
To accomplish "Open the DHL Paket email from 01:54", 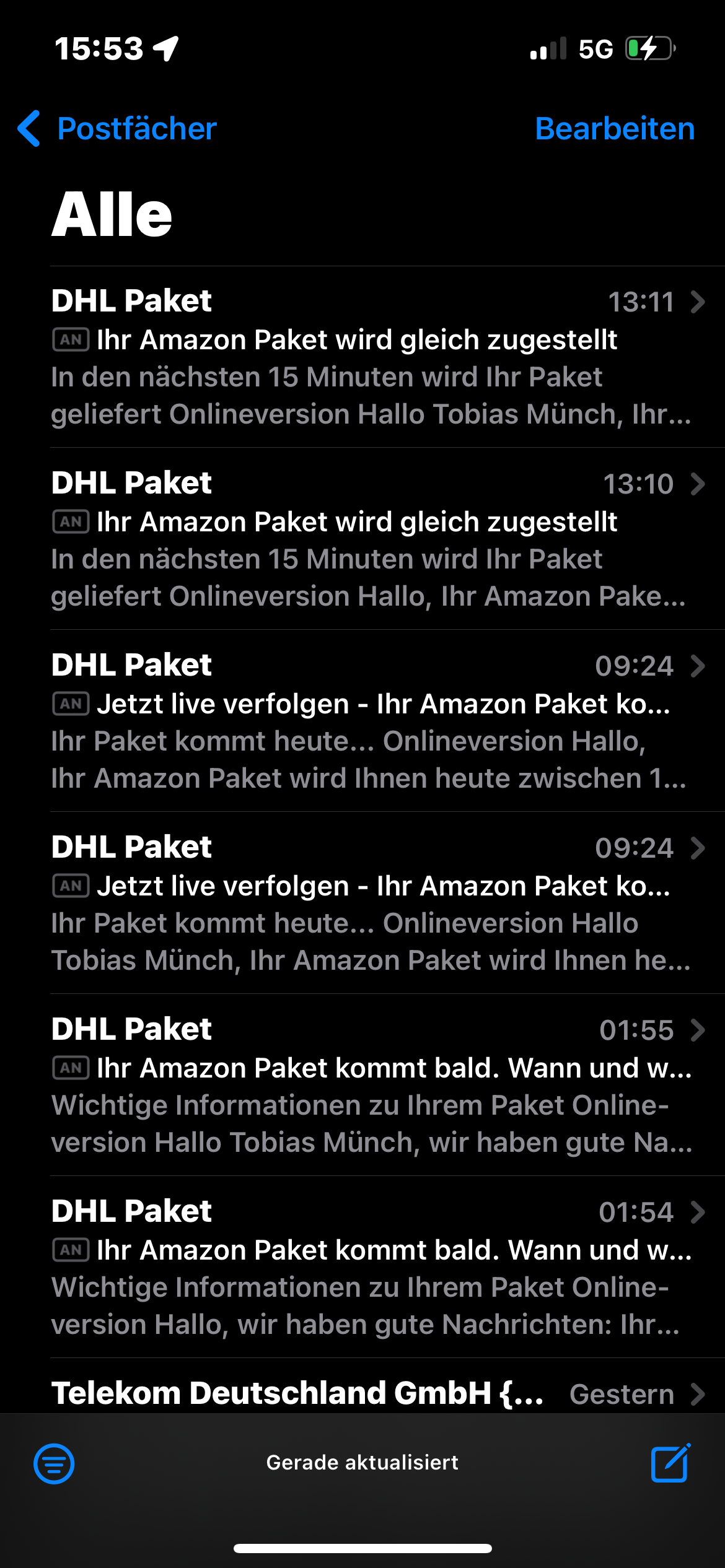I will point(372,1267).
